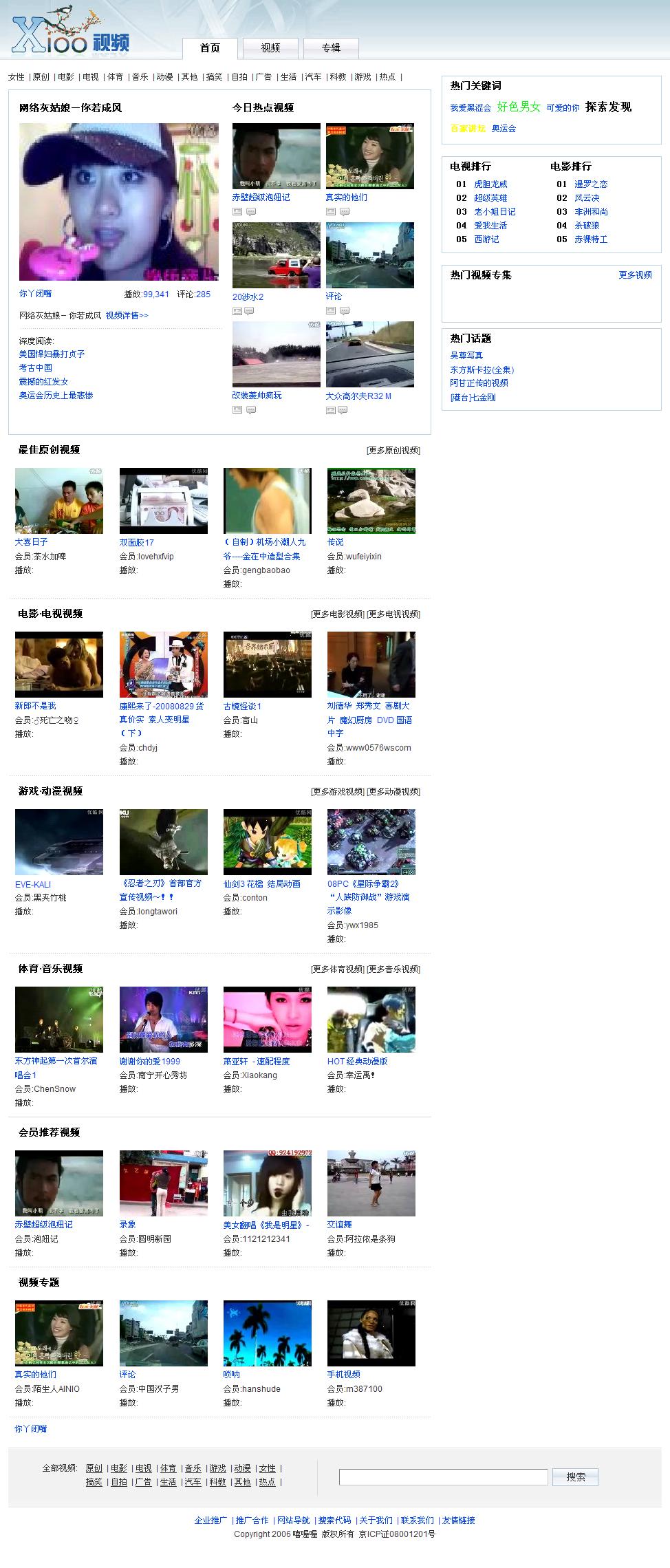Screen dimensions: 670x1568
Task: Open 关于我们 footer link
Action: [376, 1521]
